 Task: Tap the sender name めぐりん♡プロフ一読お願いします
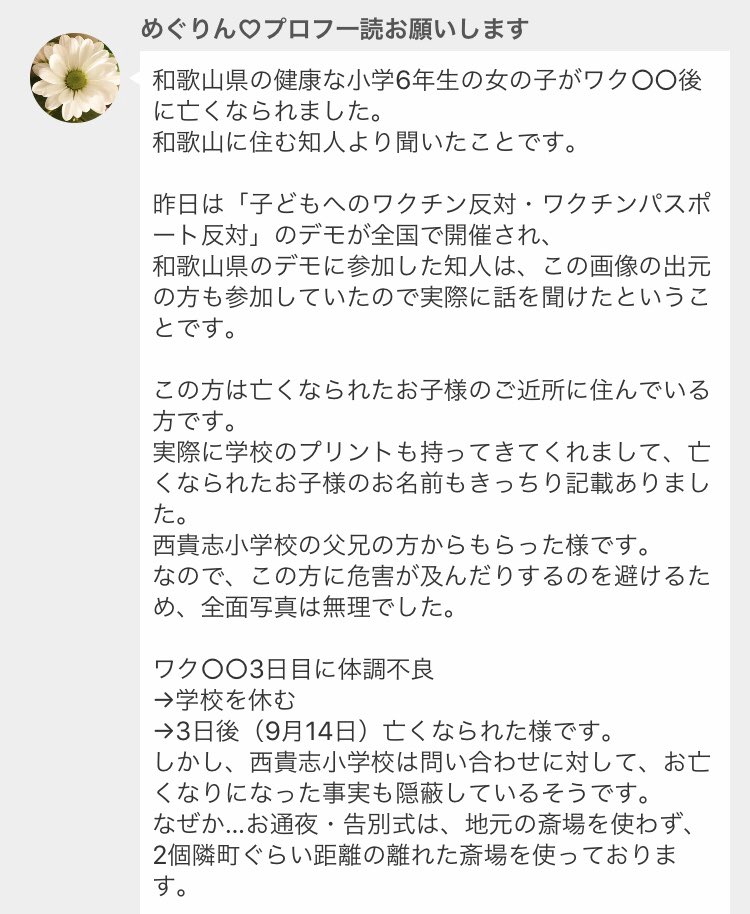pos(334,29)
